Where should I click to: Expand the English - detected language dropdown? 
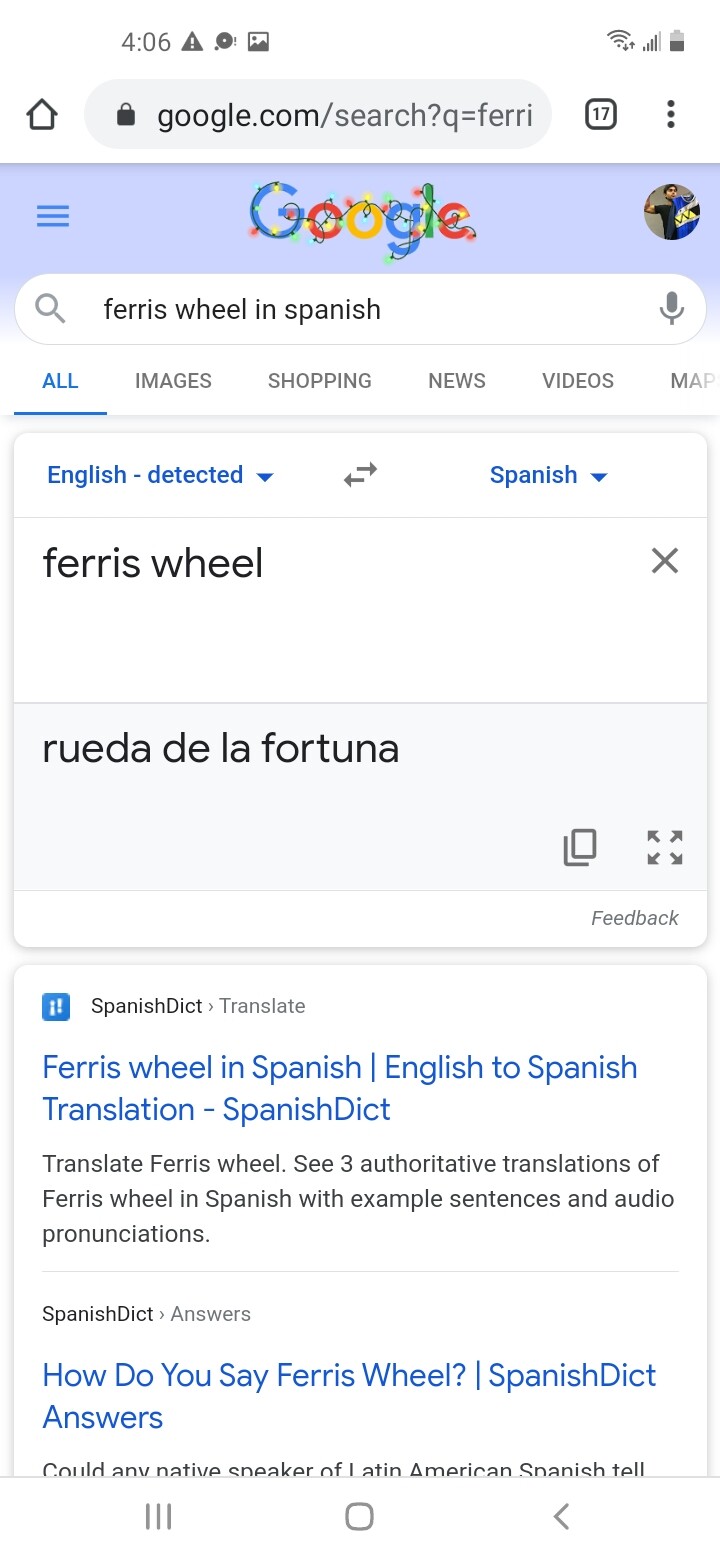point(160,475)
